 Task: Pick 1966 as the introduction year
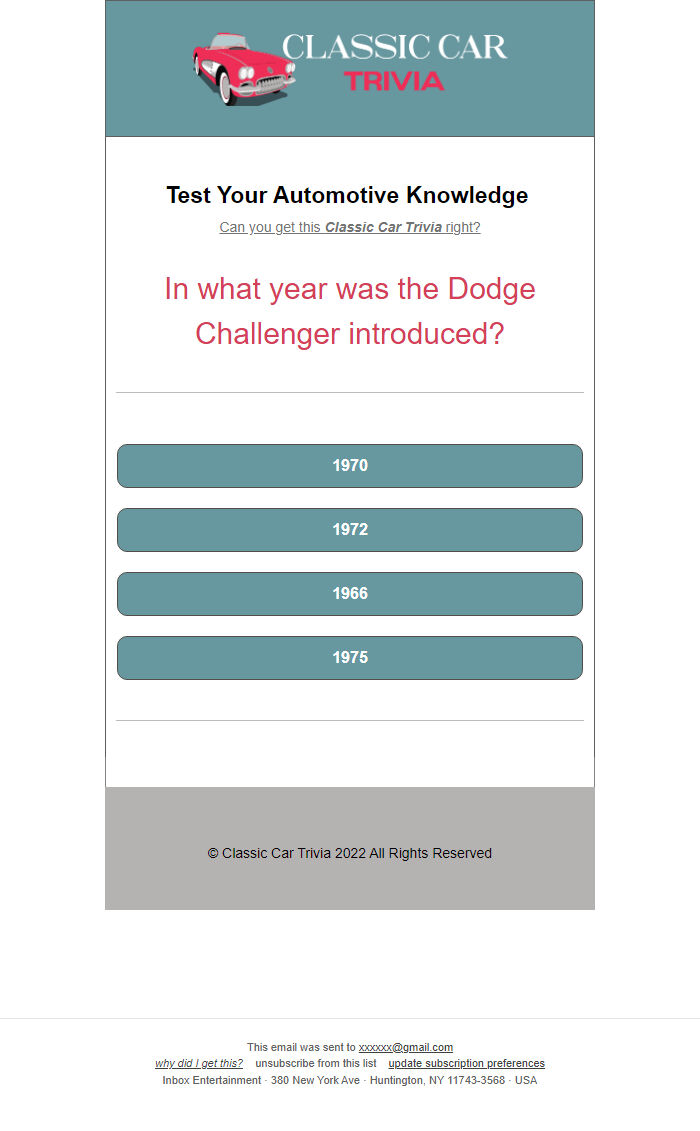point(350,594)
